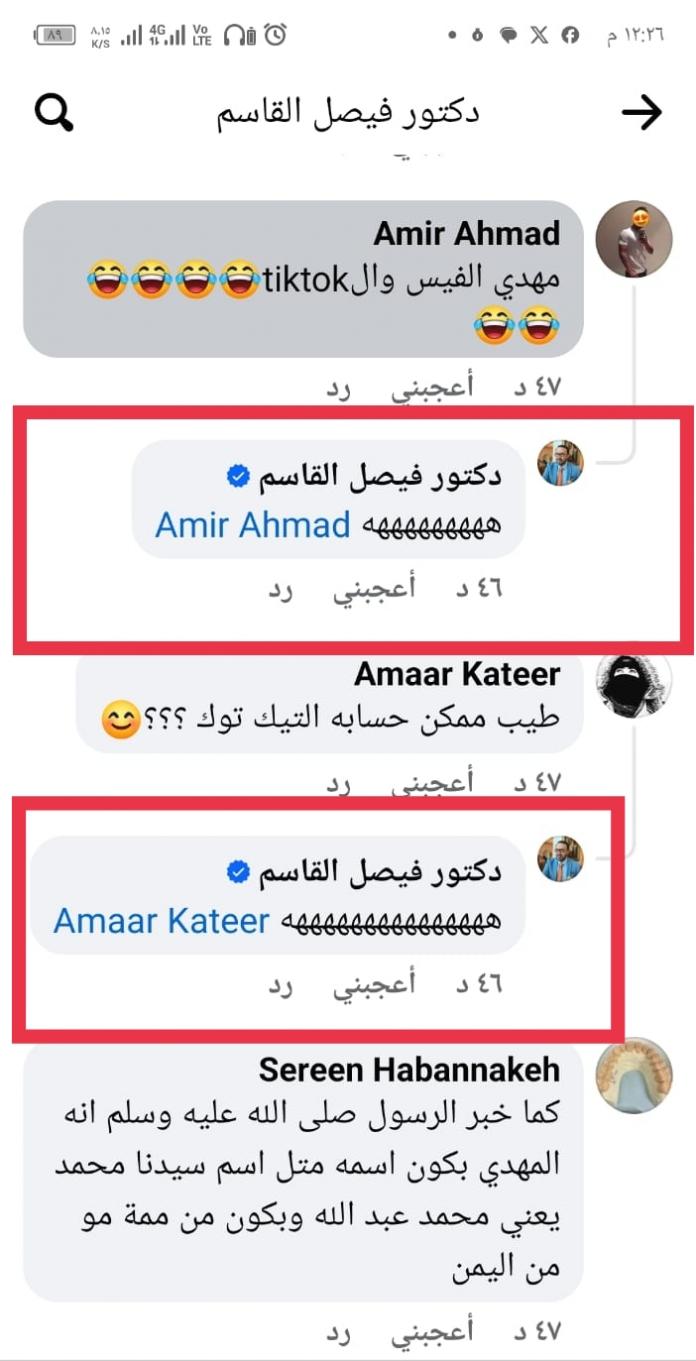Like Amaar Kateer's comment
The image size is (696, 1361).
(432, 781)
